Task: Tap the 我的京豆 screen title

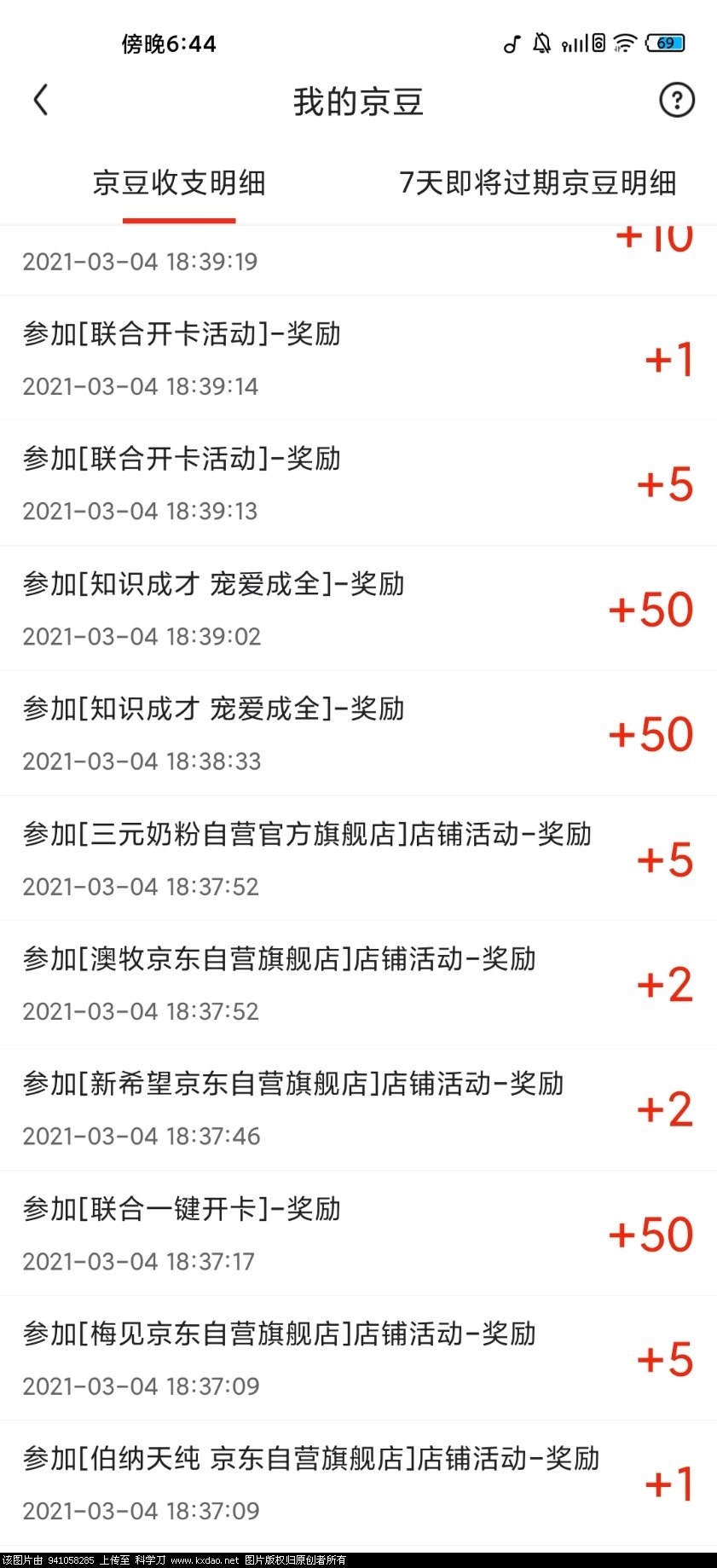Action: pyautogui.click(x=358, y=100)
